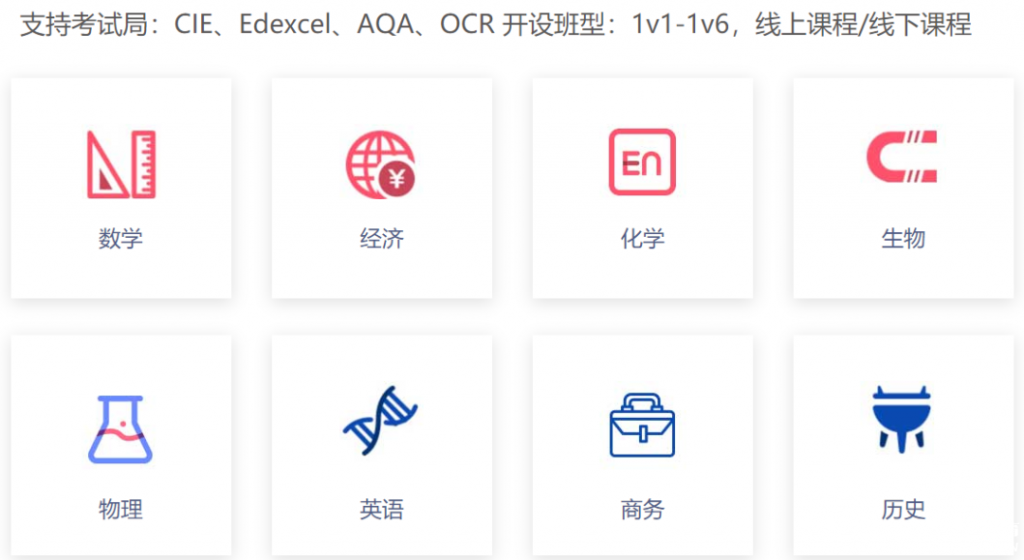
Task: Open the 商务 subject card
Action: [x=642, y=447]
